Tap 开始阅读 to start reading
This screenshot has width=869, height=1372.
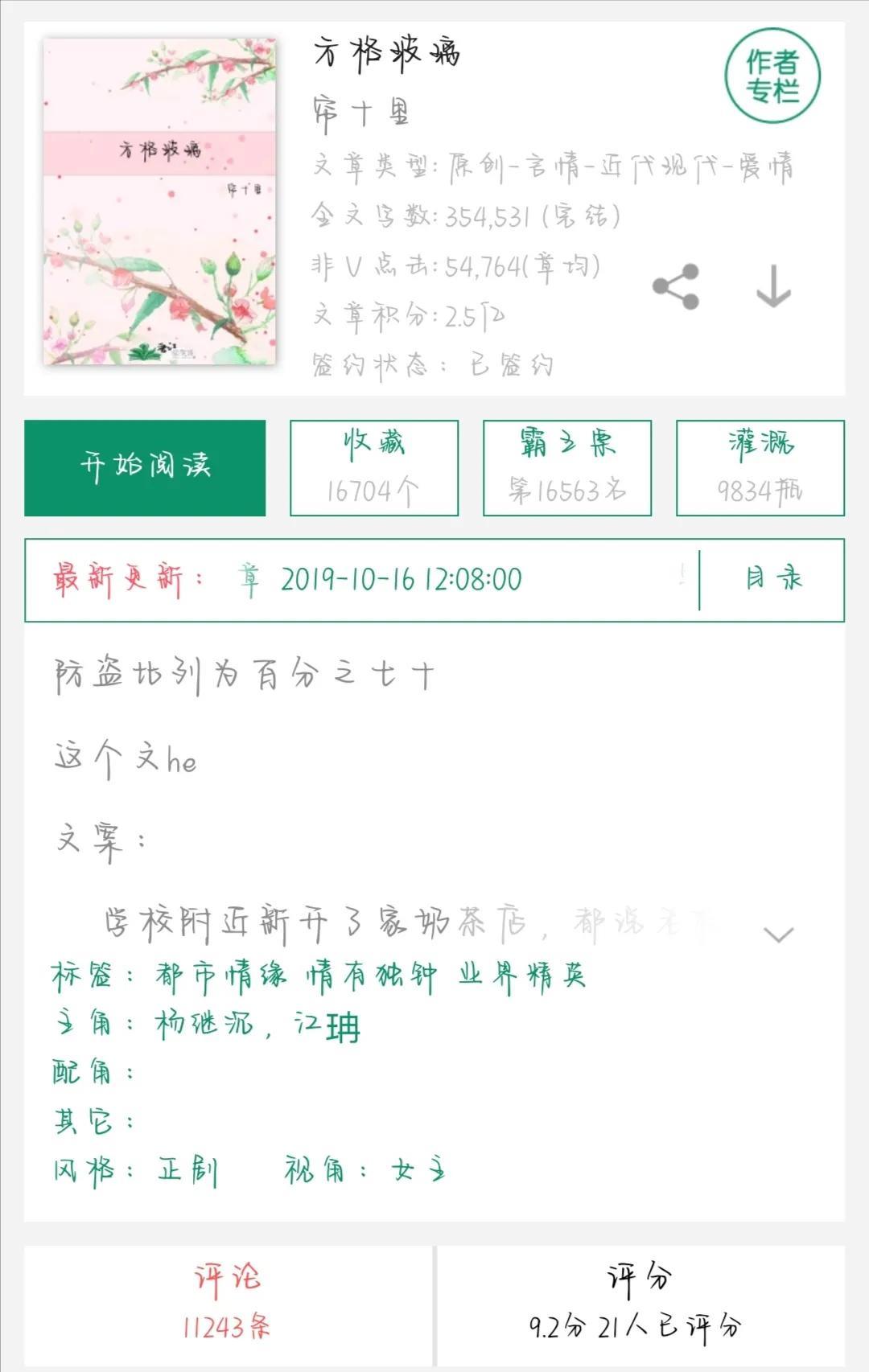click(145, 467)
